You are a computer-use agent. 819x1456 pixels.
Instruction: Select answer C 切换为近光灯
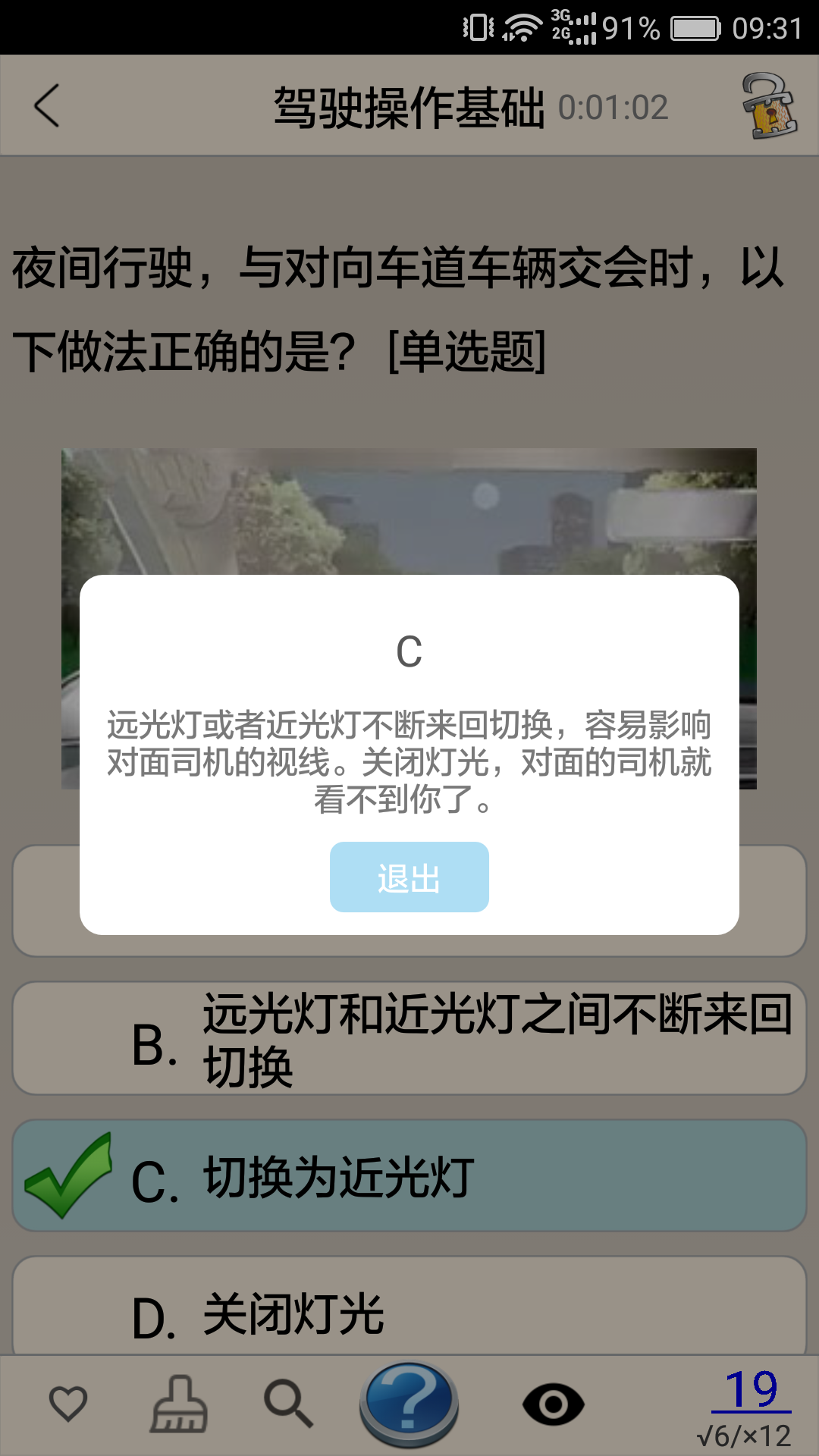tap(409, 1176)
